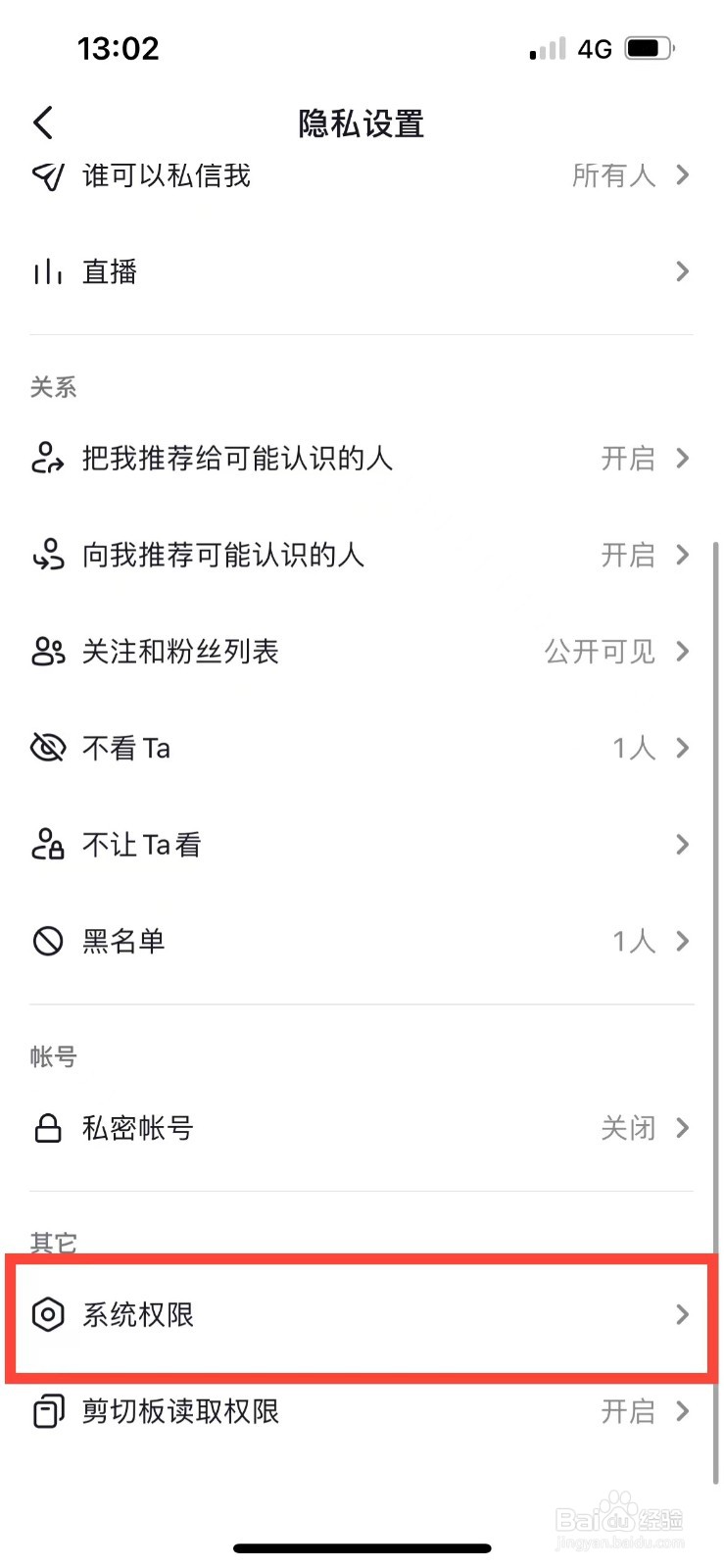Open 黑名单 showing 1人
This screenshot has height=1568, width=724.
634,940
